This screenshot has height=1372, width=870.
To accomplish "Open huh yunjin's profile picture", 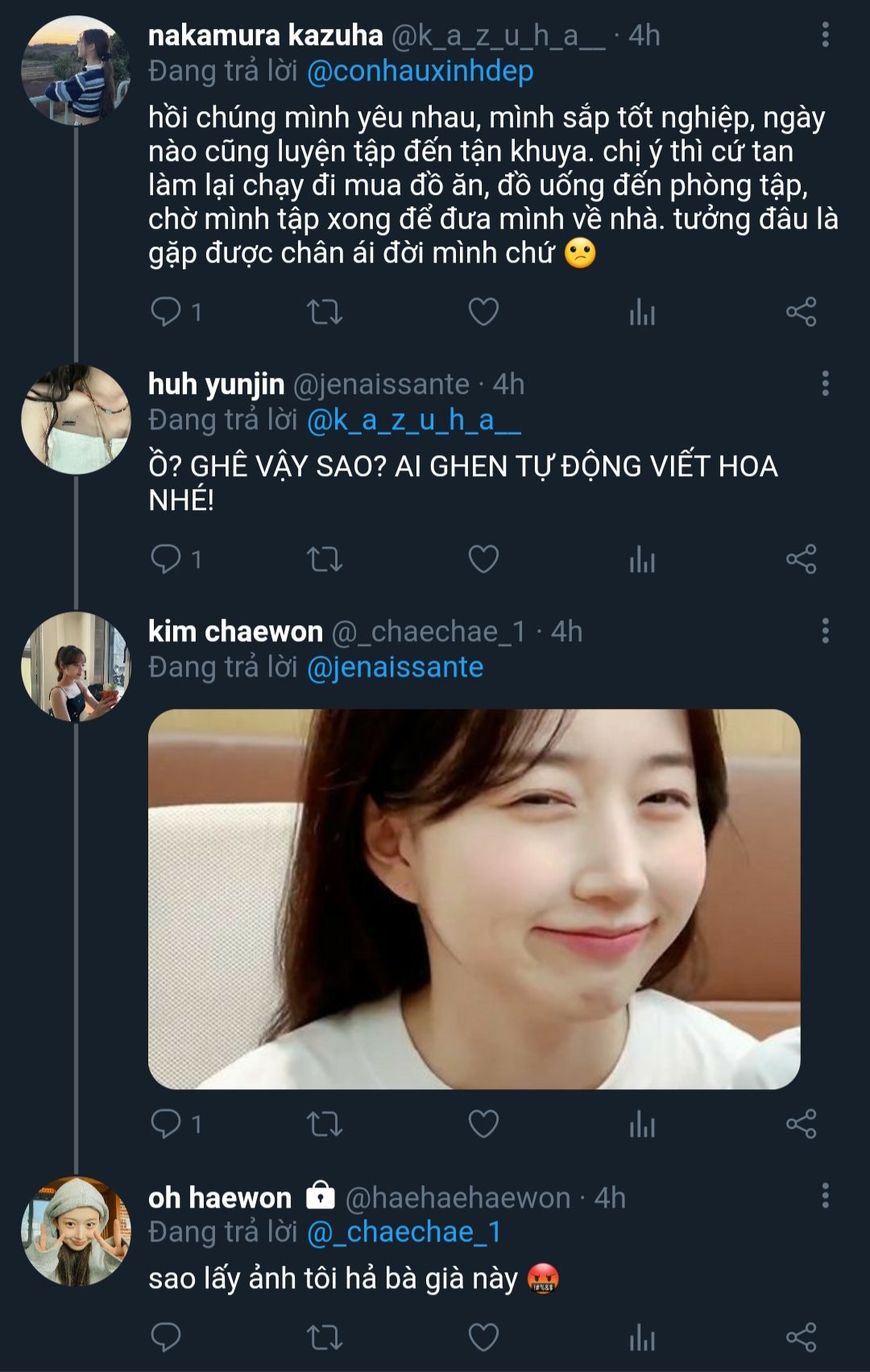I will tap(75, 419).
